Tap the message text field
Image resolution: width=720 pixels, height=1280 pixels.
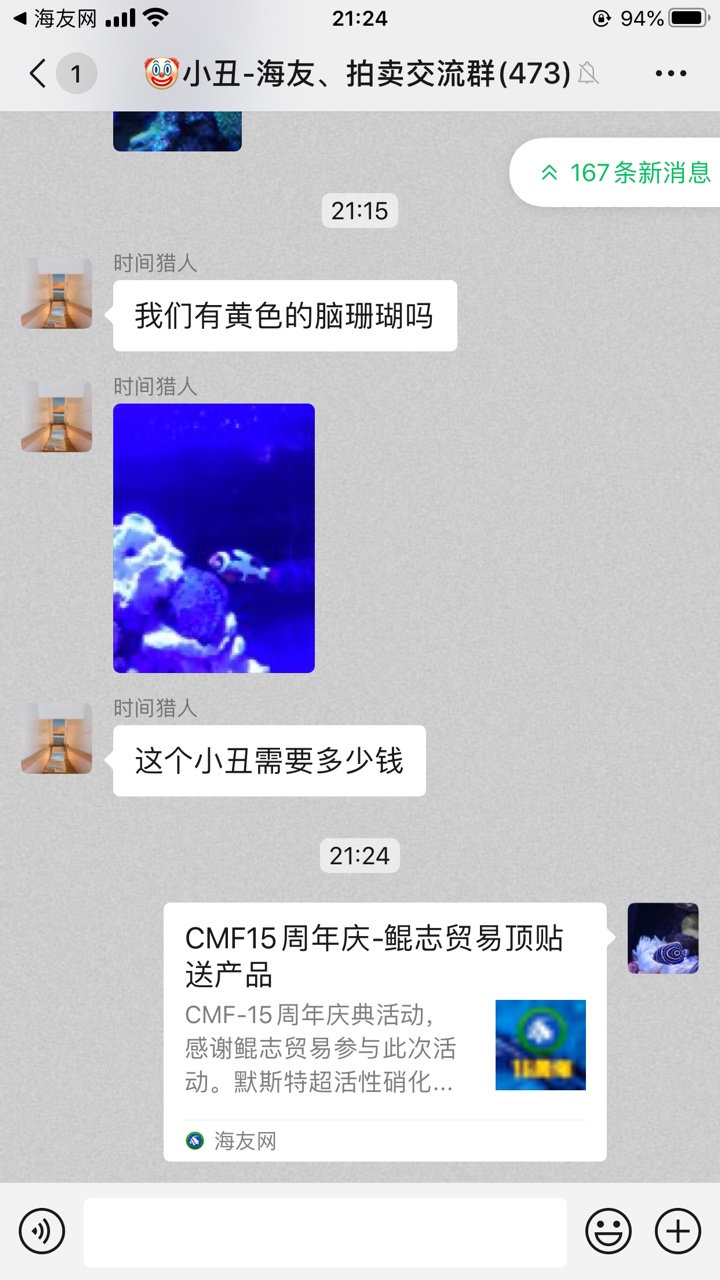325,1231
